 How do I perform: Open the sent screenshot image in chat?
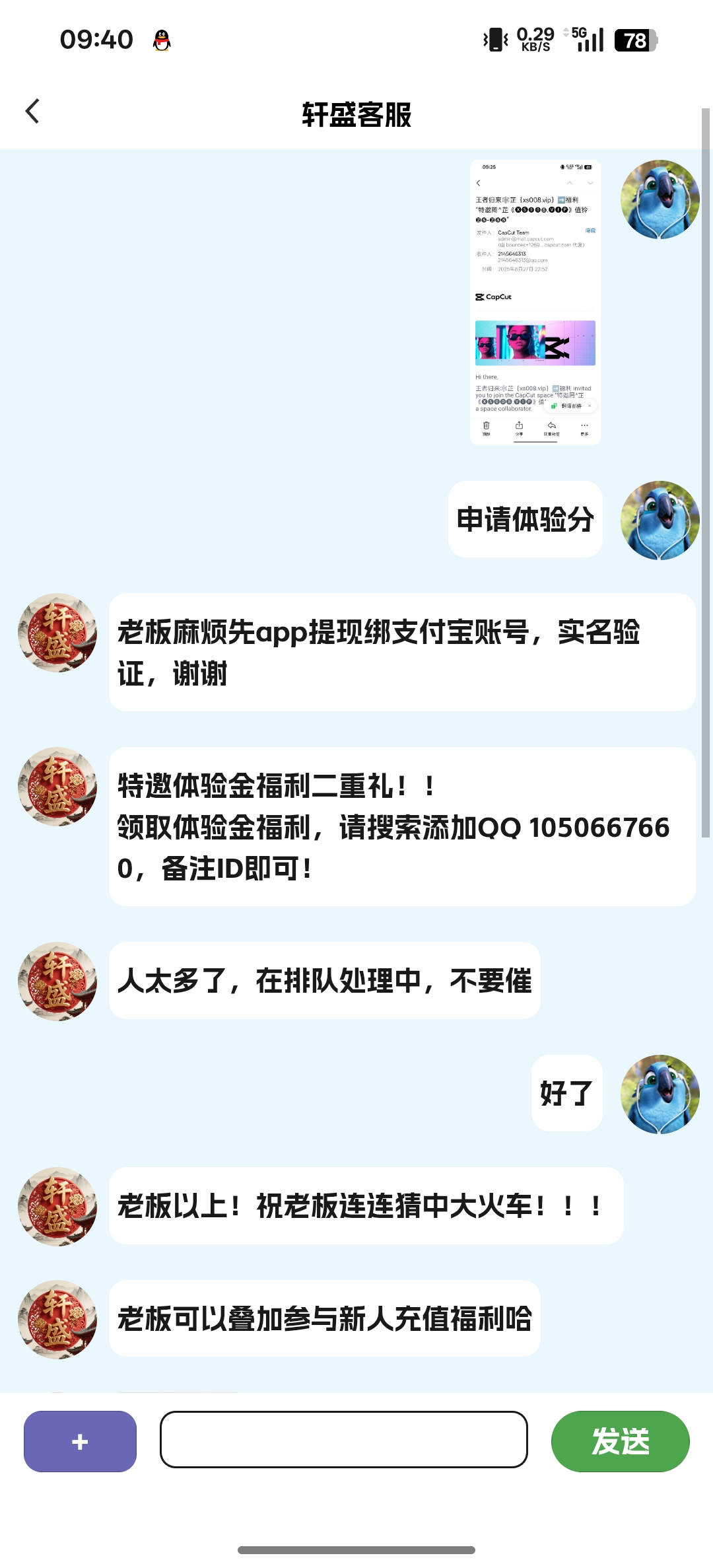(x=535, y=303)
